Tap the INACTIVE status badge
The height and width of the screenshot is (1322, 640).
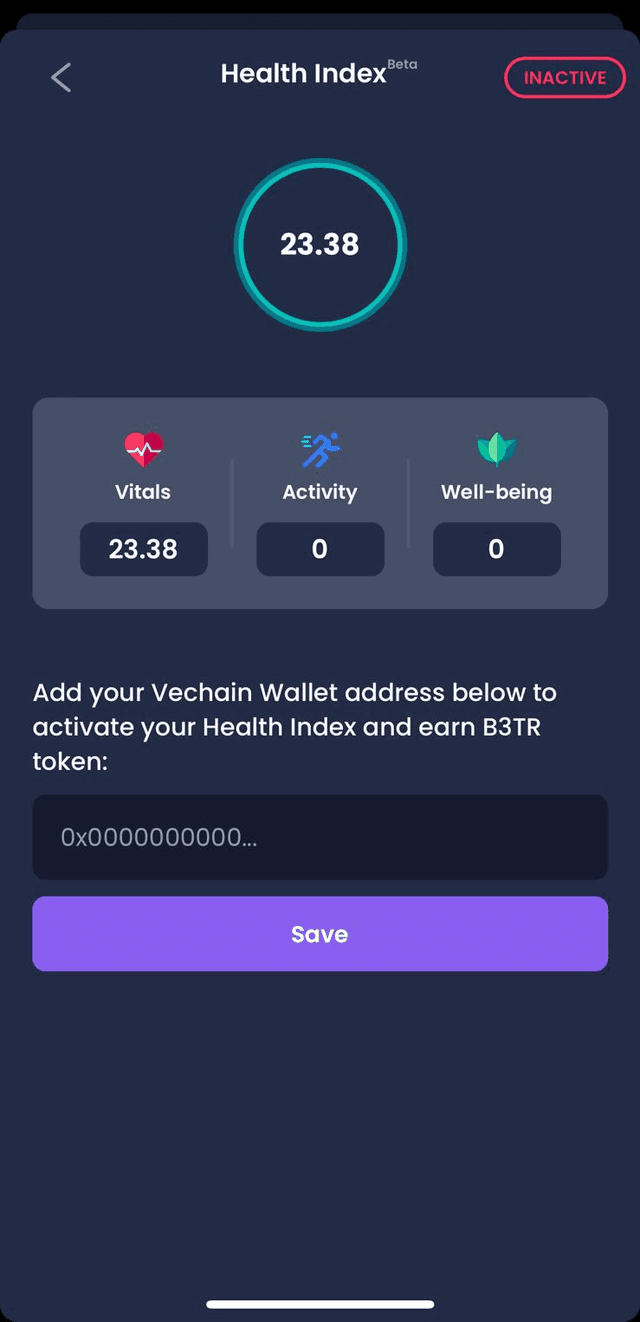[x=564, y=78]
